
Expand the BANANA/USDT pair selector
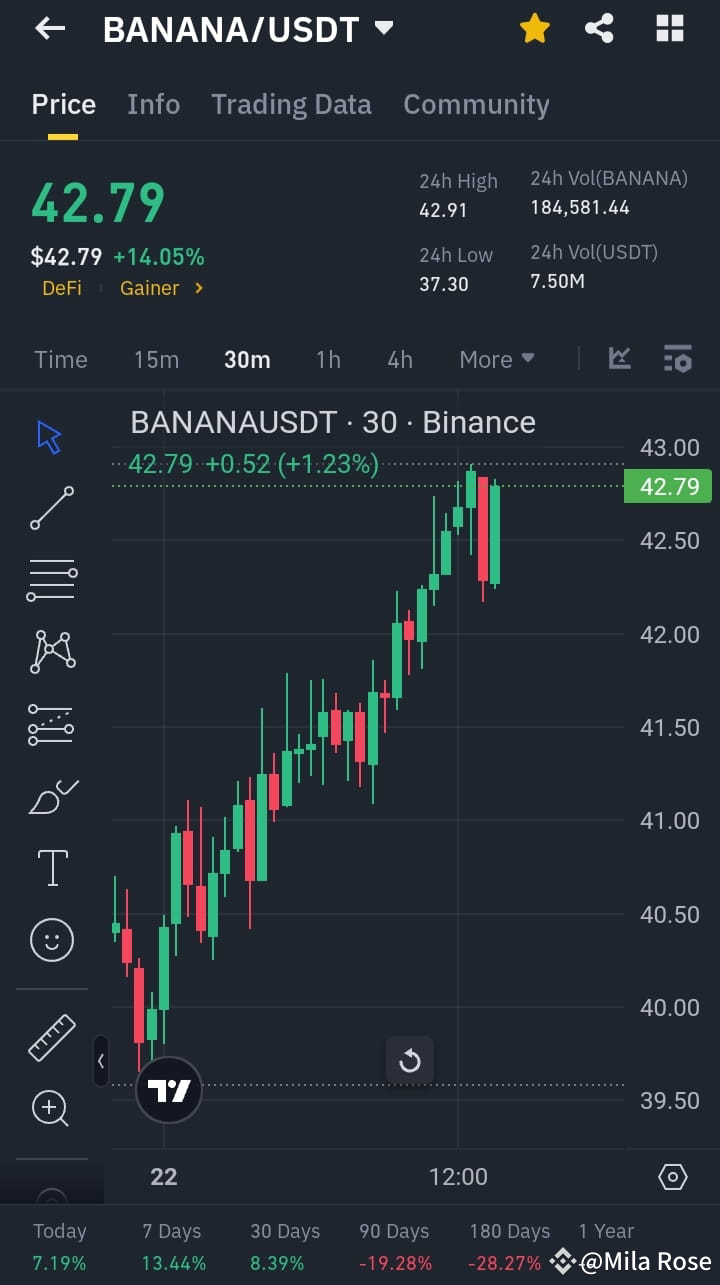(x=383, y=28)
